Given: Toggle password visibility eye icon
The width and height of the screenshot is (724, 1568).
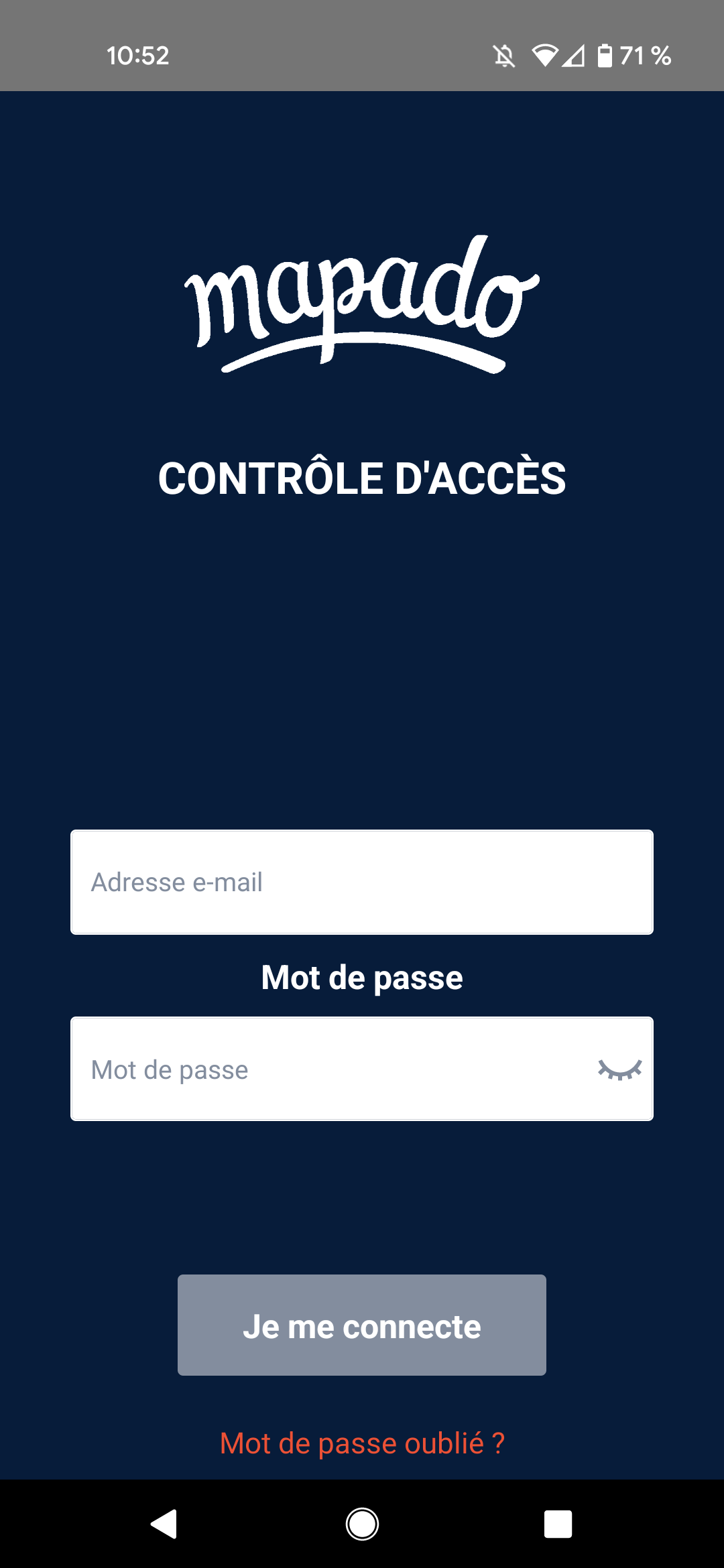Looking at the screenshot, I should pyautogui.click(x=619, y=1069).
